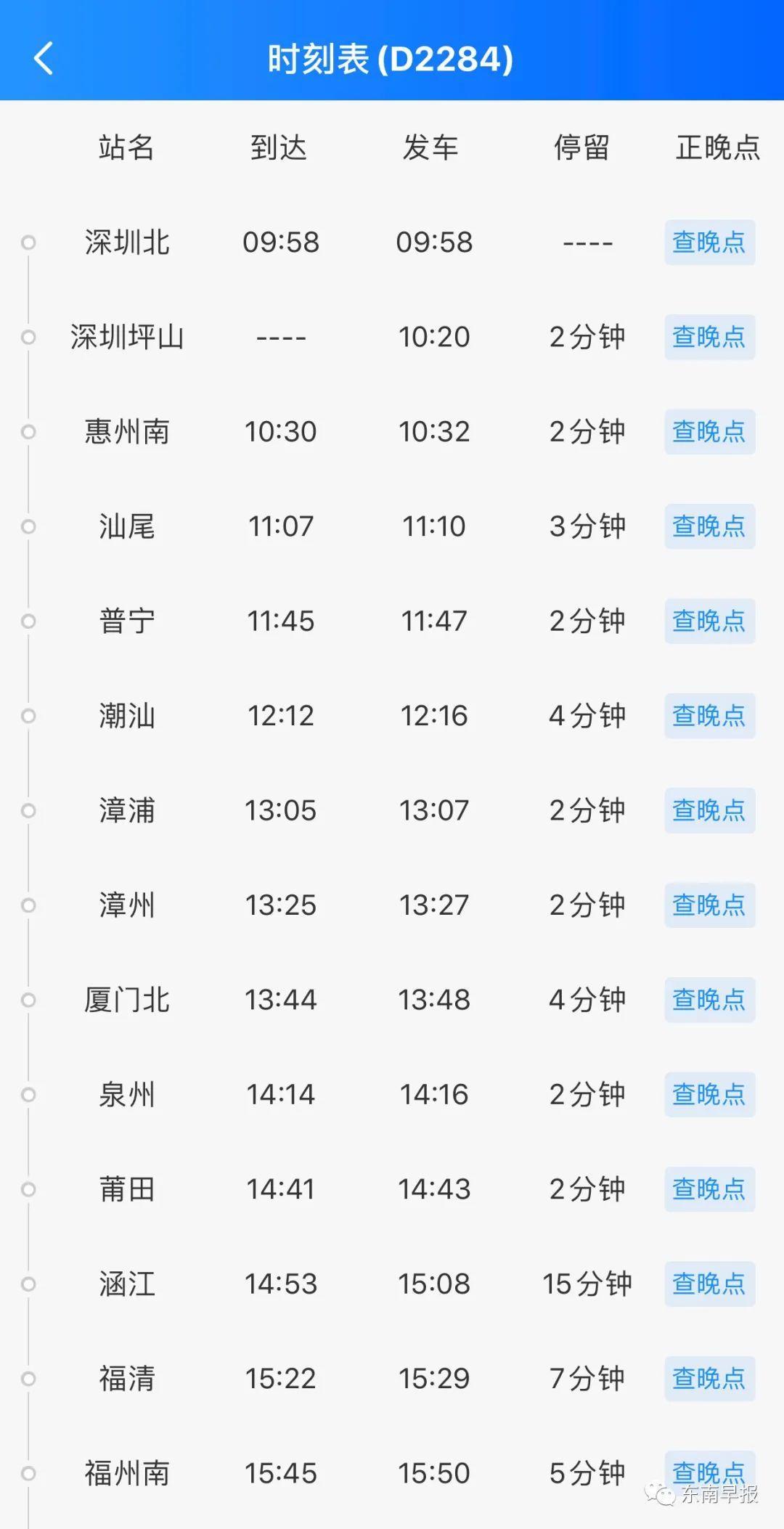The image size is (784, 1529).
Task: Check delay status for 泉州 station
Action: pos(709,1094)
